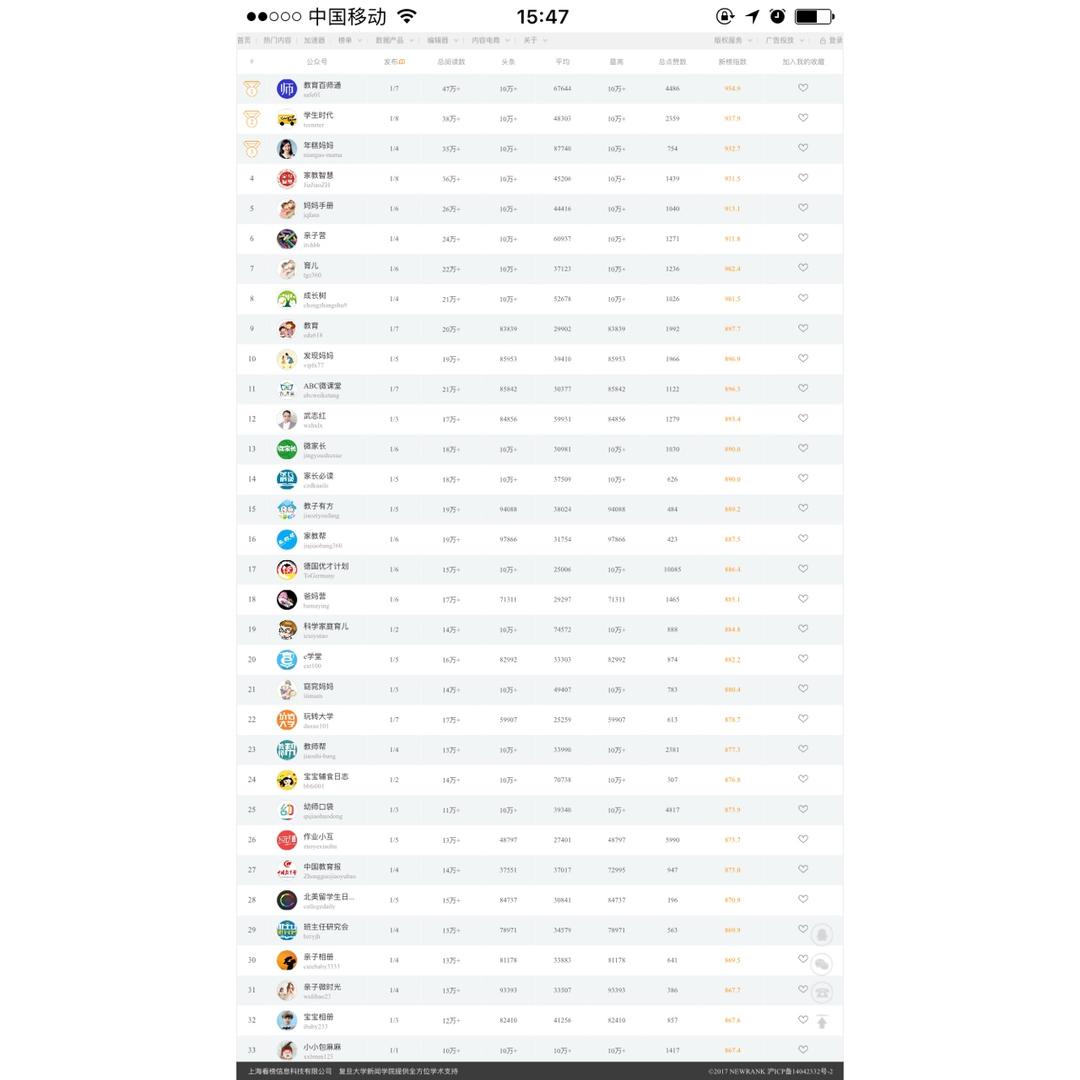Open the 成长树 account row

pos(315,296)
